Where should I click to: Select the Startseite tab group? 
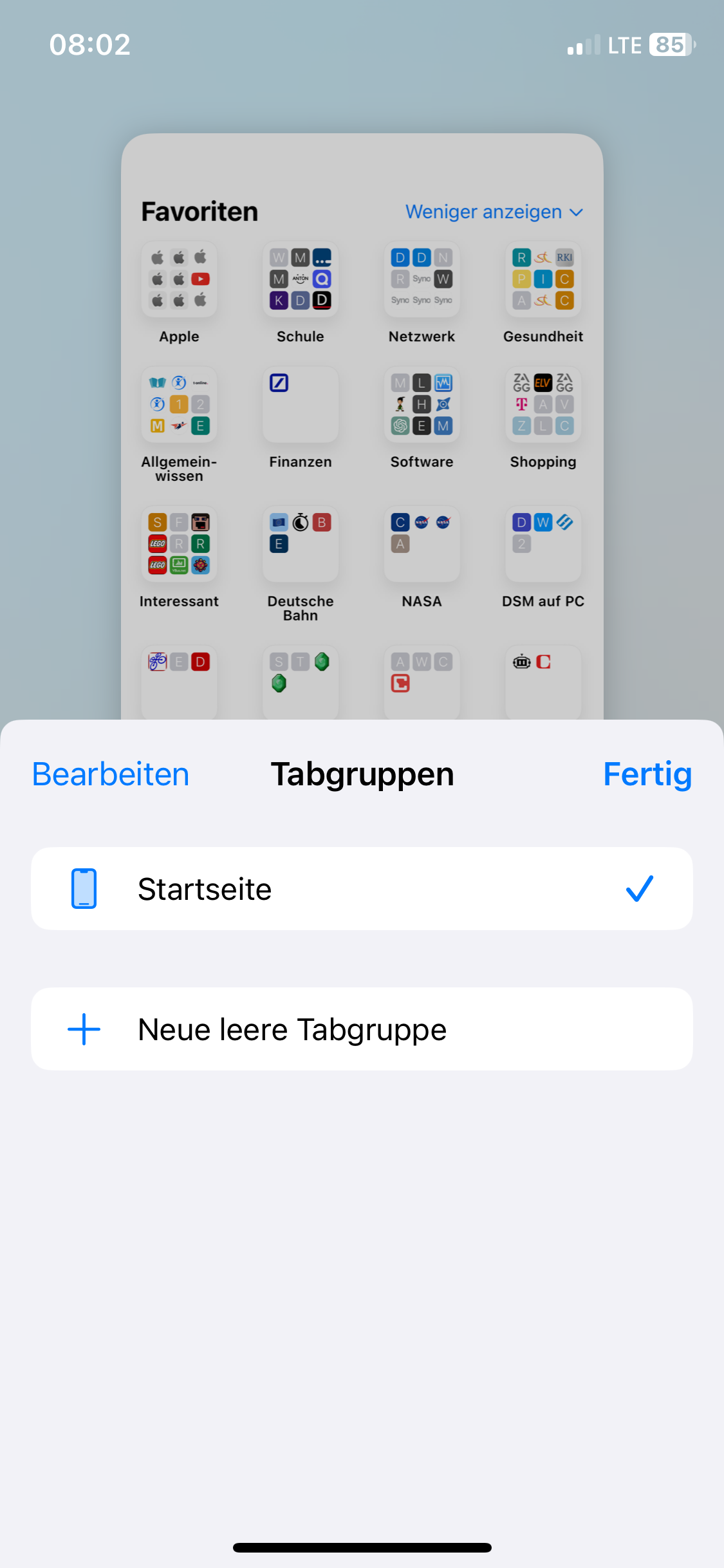[x=362, y=888]
